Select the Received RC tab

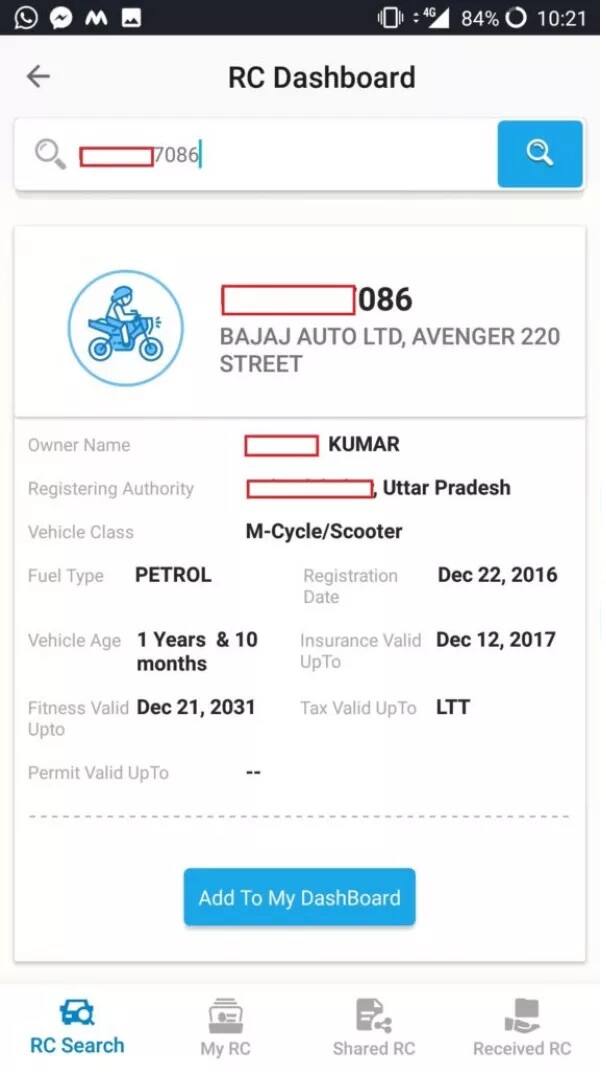click(x=522, y=1028)
